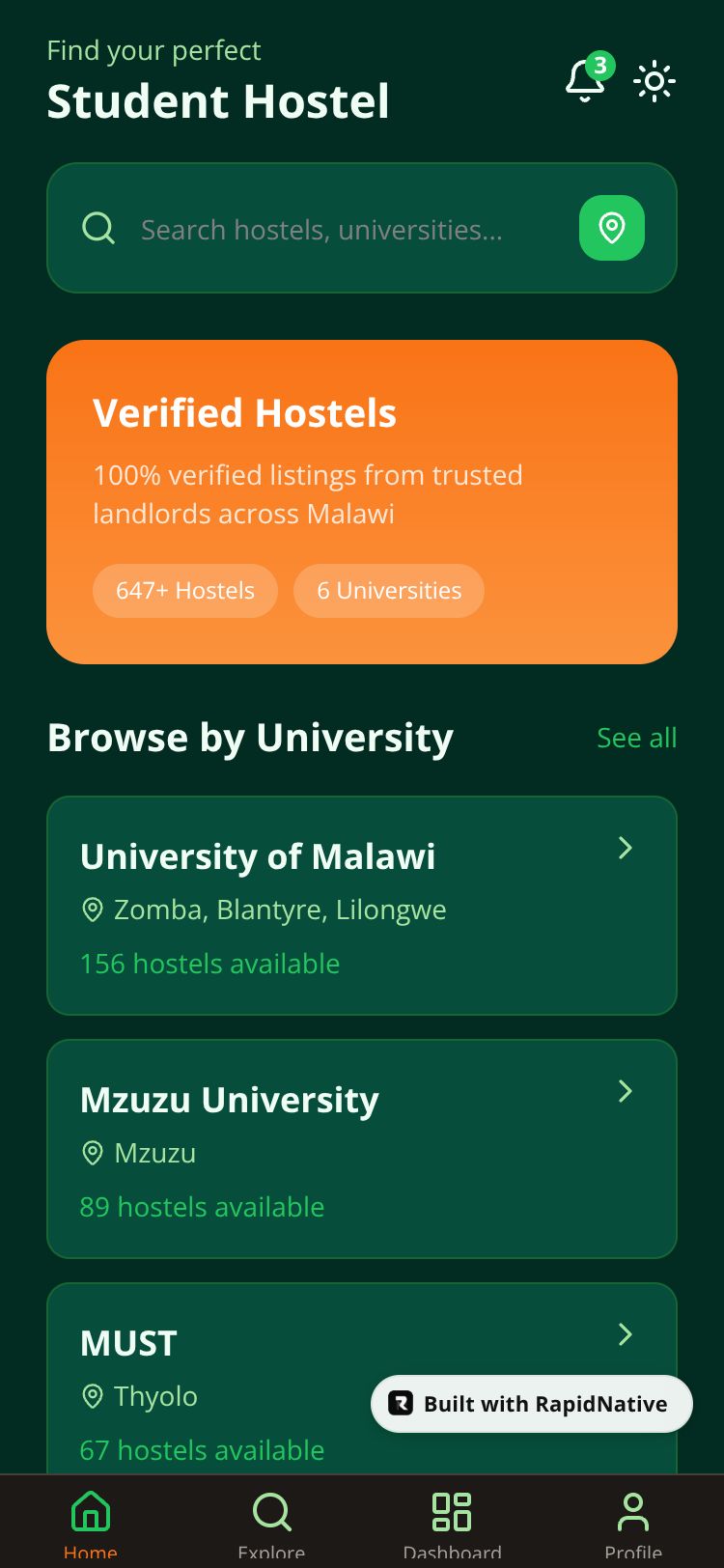
Task: Tap the Built with RapidNative badge
Action: (532, 1404)
